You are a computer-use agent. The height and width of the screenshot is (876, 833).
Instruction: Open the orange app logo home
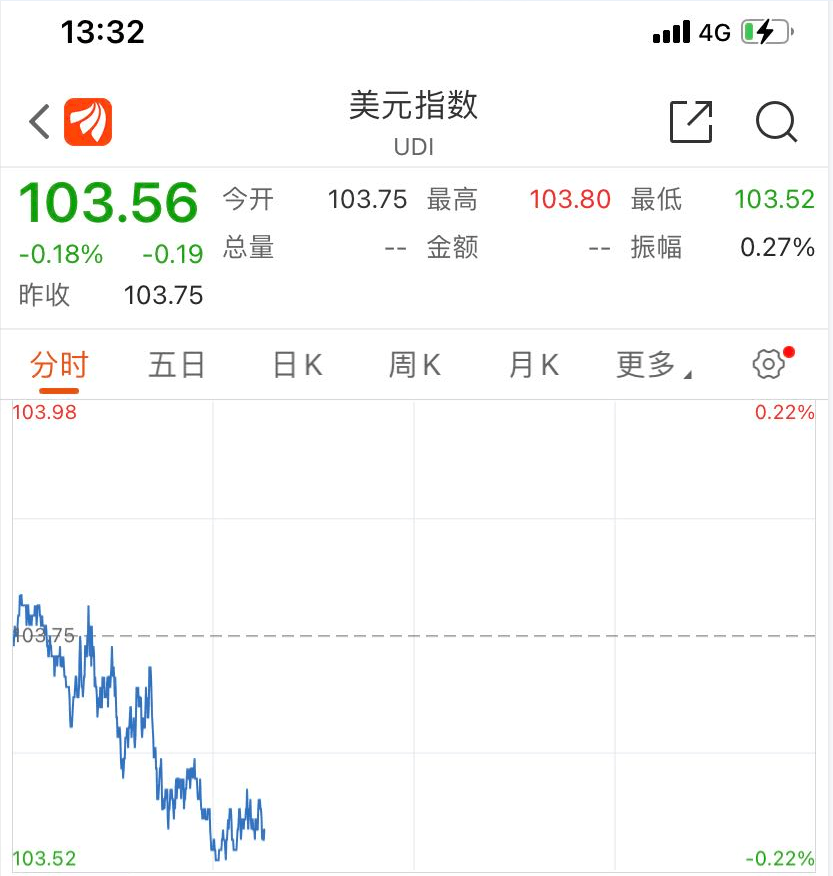[88, 122]
